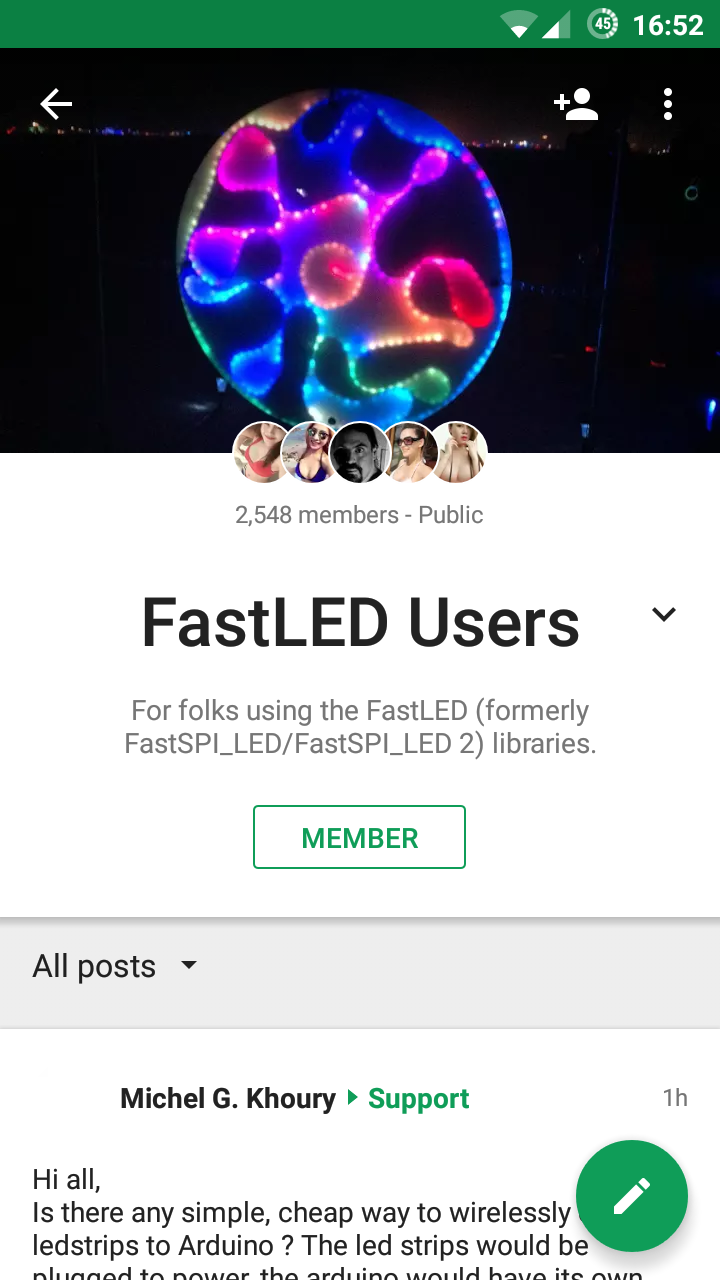View the community member avatars

tap(360, 452)
